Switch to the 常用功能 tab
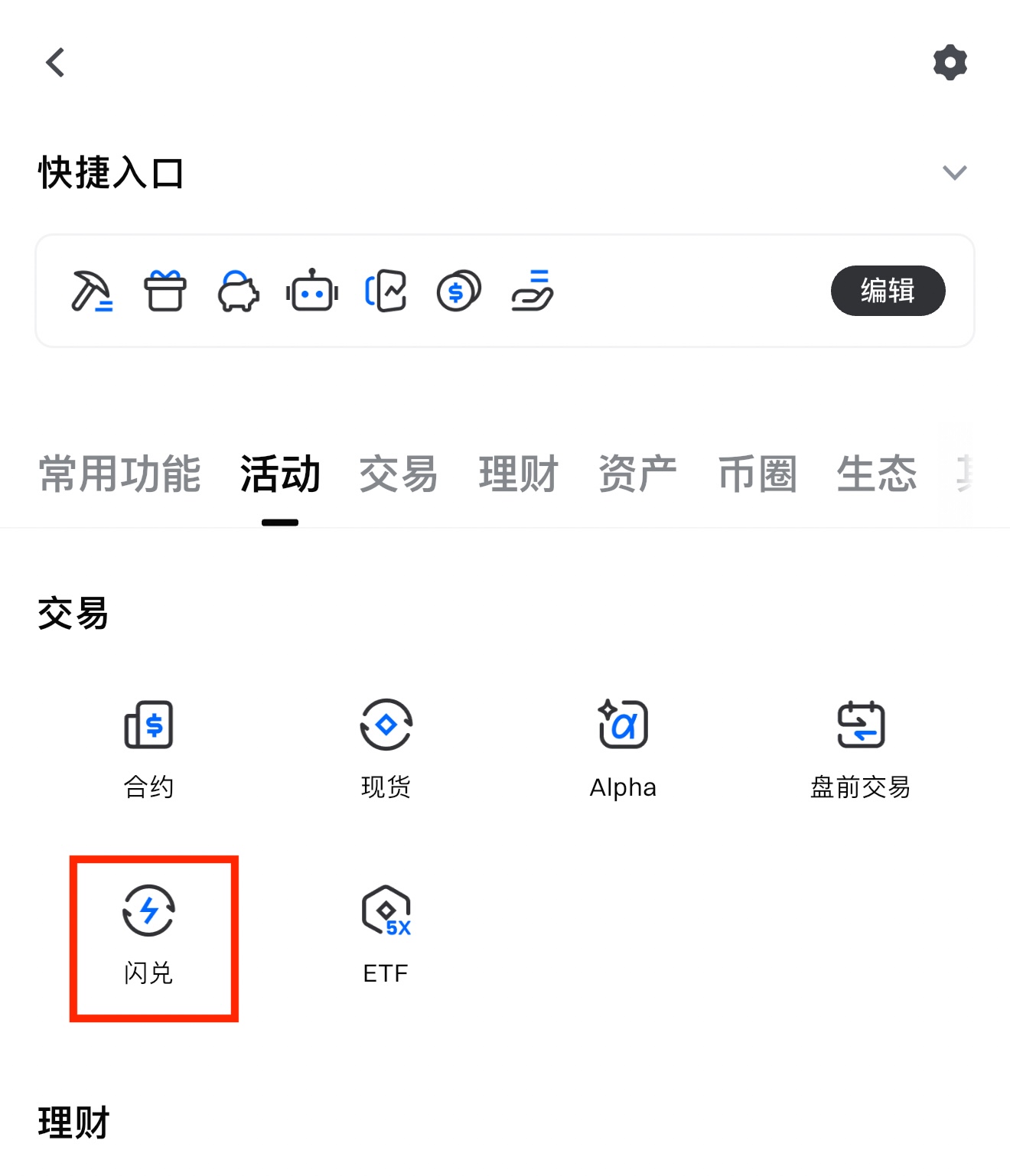The image size is (1010, 1176). (119, 474)
